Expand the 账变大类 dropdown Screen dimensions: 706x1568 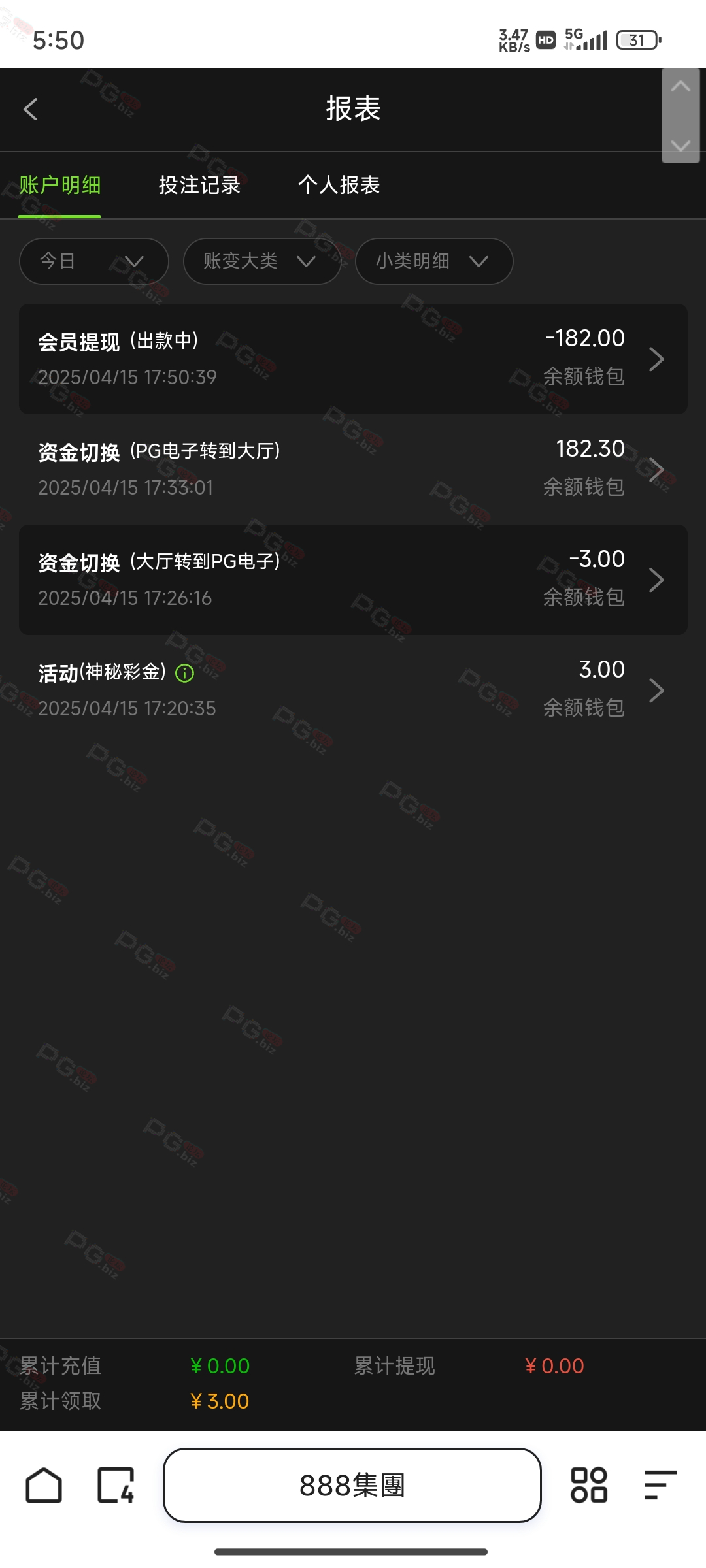click(x=261, y=261)
